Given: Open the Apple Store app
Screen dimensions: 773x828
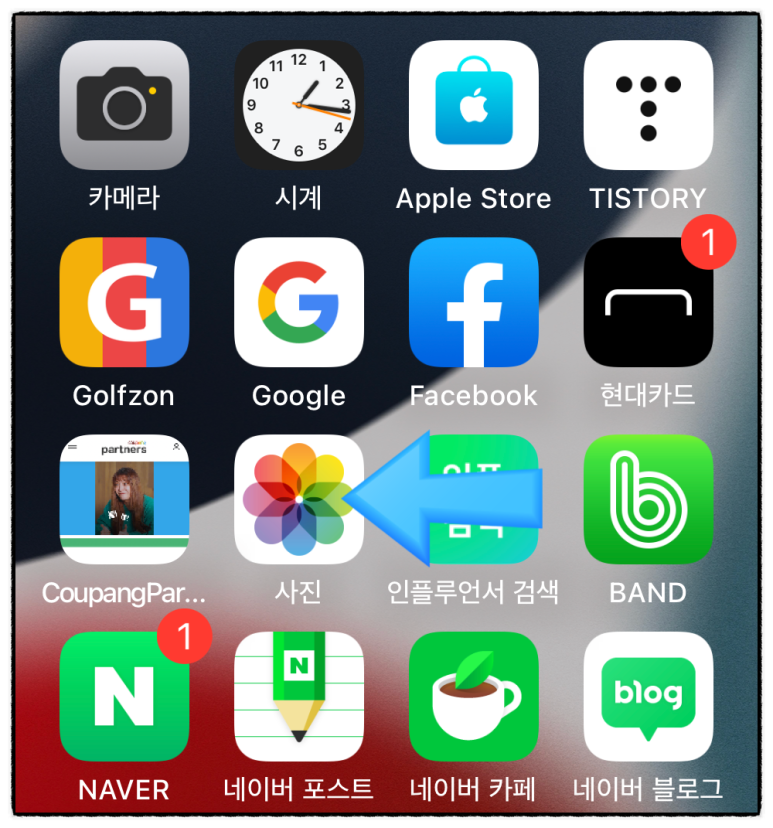Looking at the screenshot, I should pos(473,105).
